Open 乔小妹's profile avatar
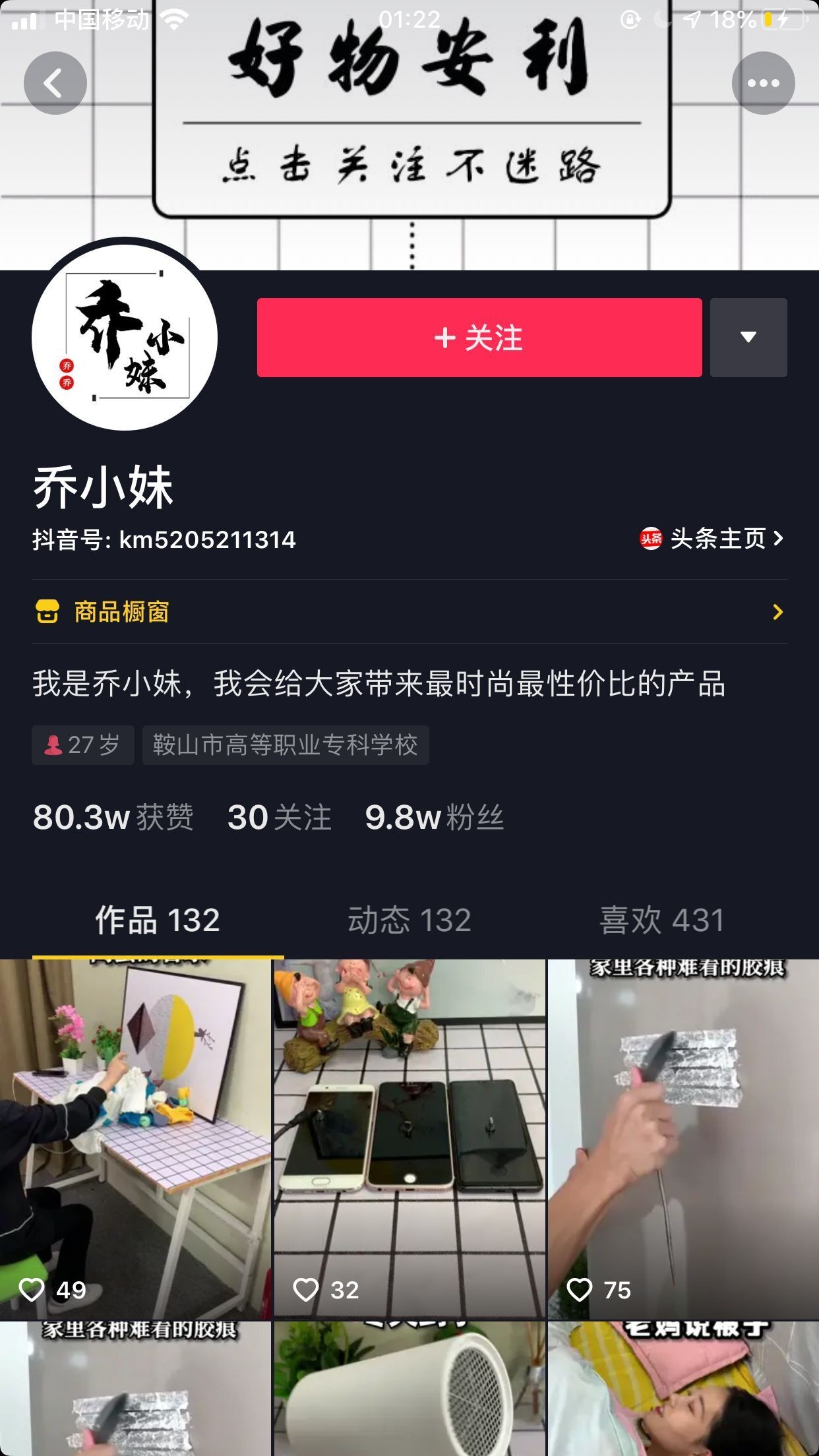 tap(125, 336)
